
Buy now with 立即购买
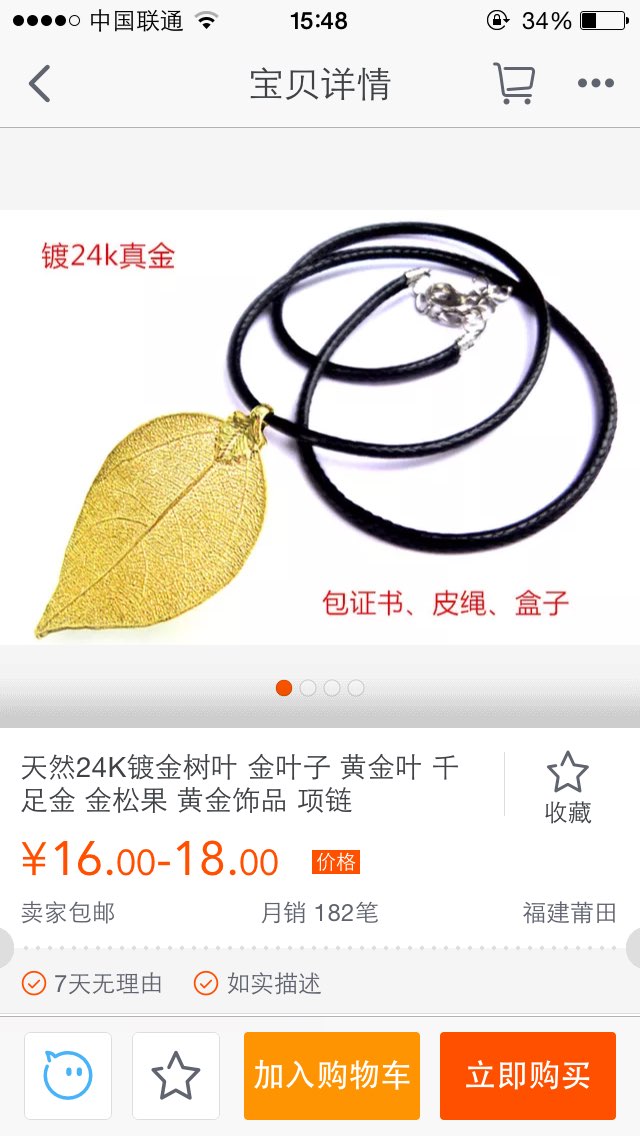coord(528,1076)
